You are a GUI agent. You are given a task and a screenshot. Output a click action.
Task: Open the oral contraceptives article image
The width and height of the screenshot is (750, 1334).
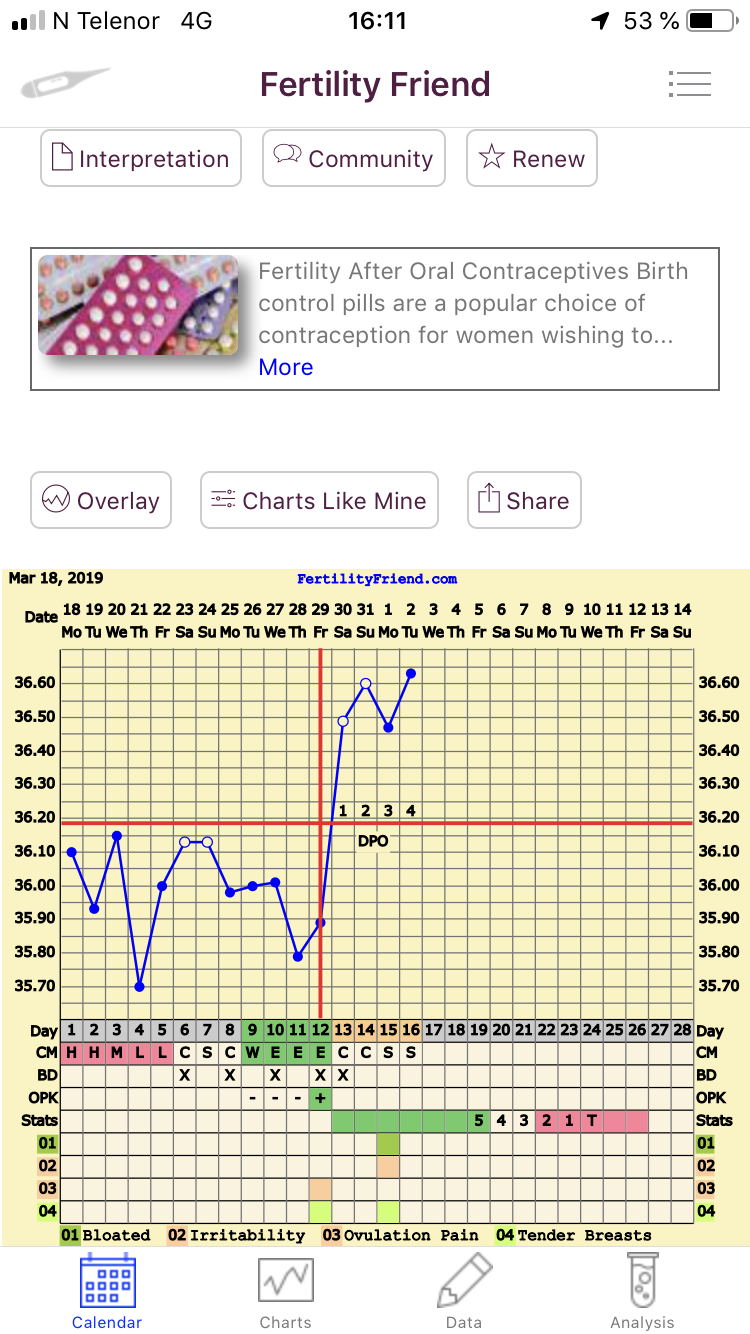point(138,305)
